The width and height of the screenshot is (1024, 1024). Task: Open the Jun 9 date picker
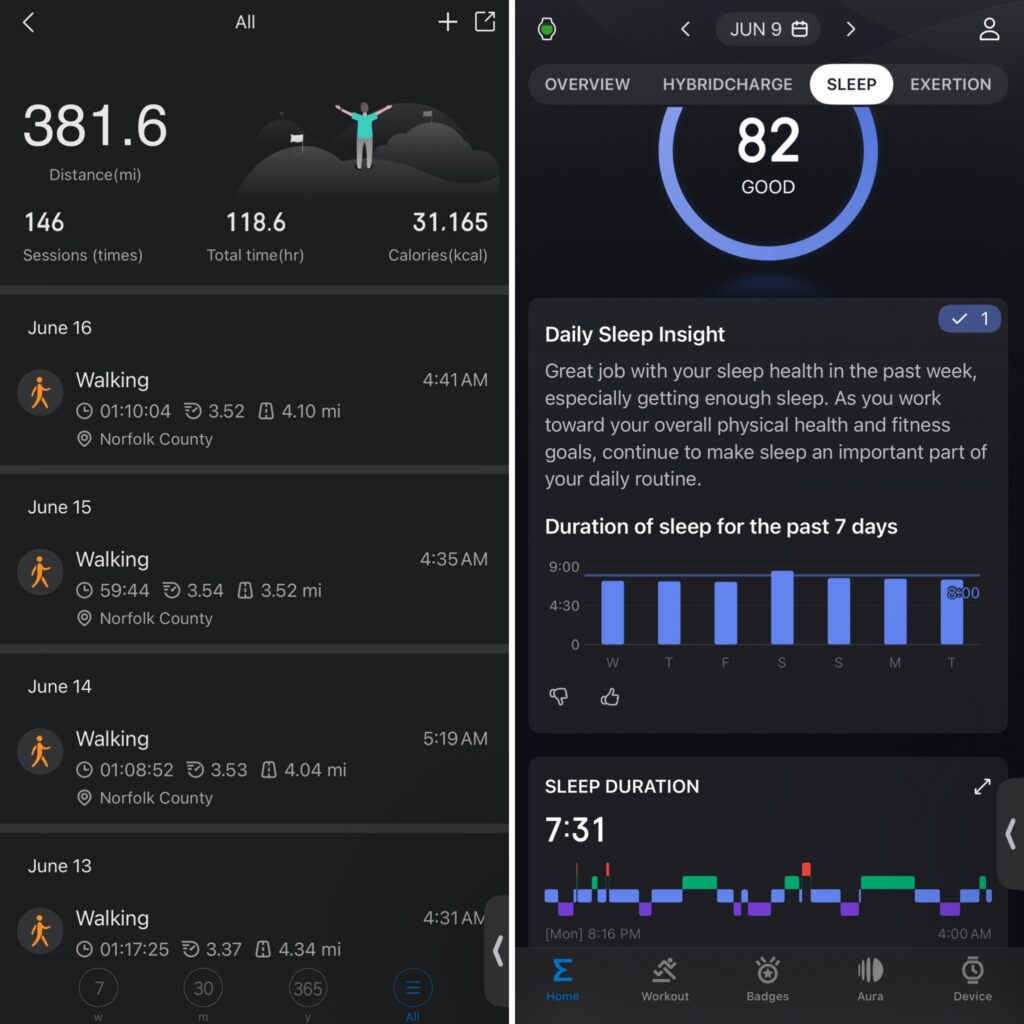pos(768,29)
